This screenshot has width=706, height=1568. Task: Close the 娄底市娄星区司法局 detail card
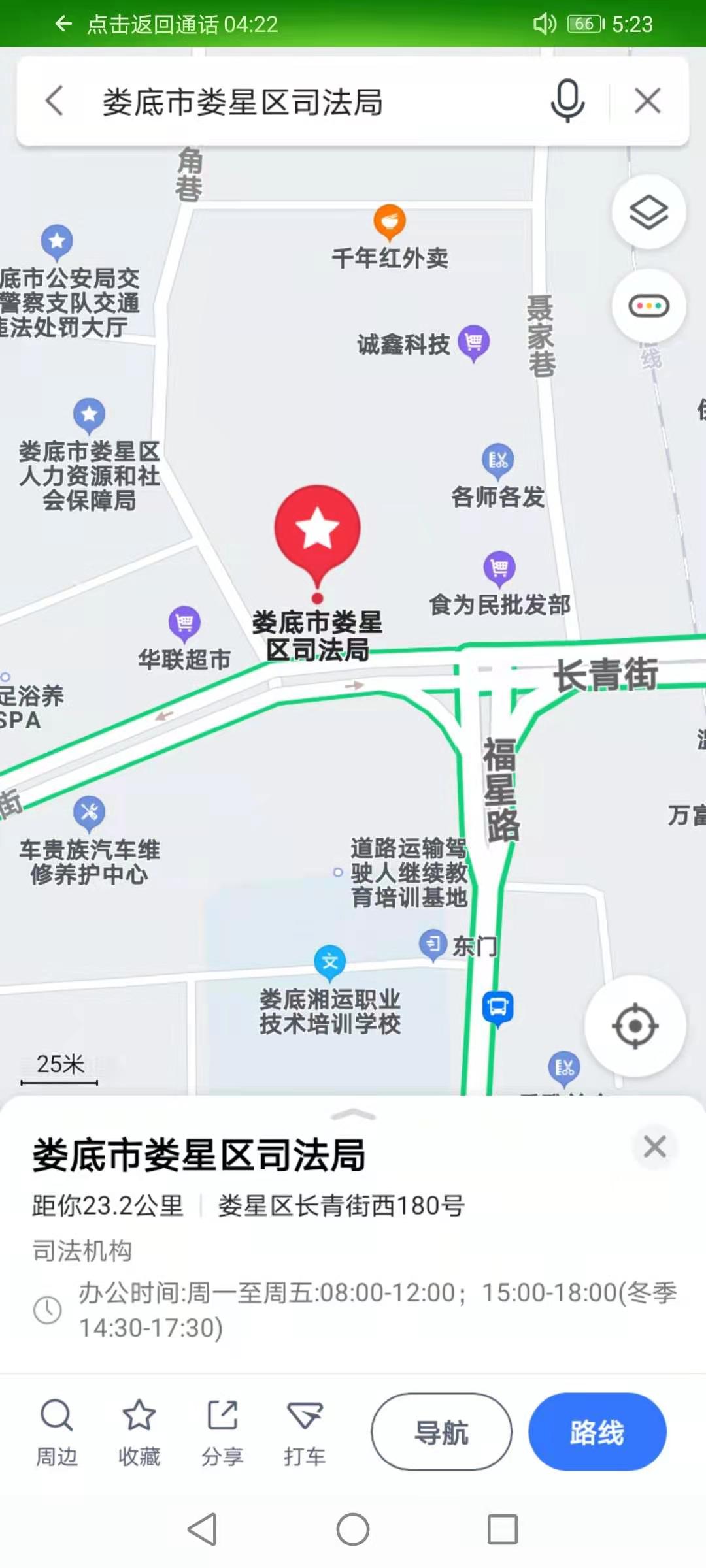(654, 1147)
